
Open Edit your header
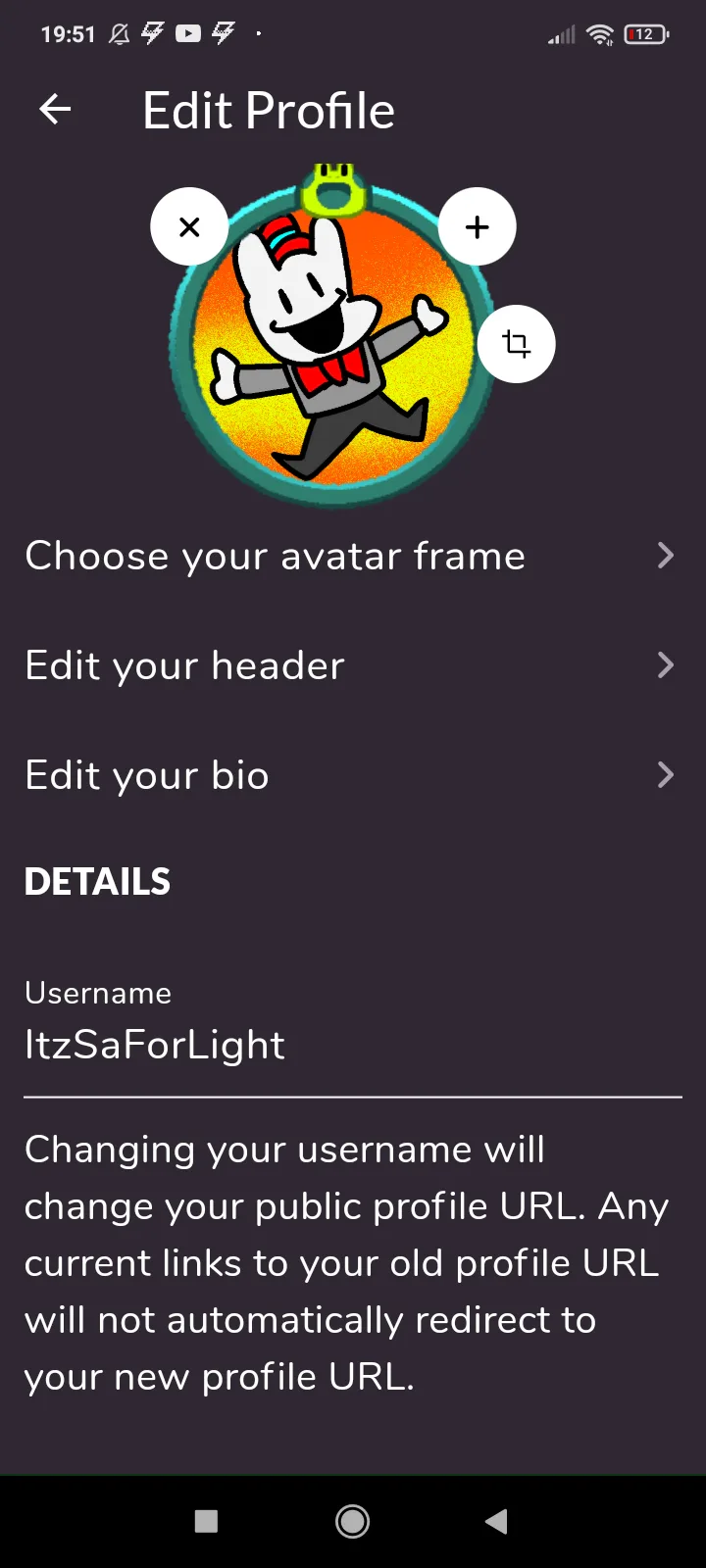click(353, 665)
